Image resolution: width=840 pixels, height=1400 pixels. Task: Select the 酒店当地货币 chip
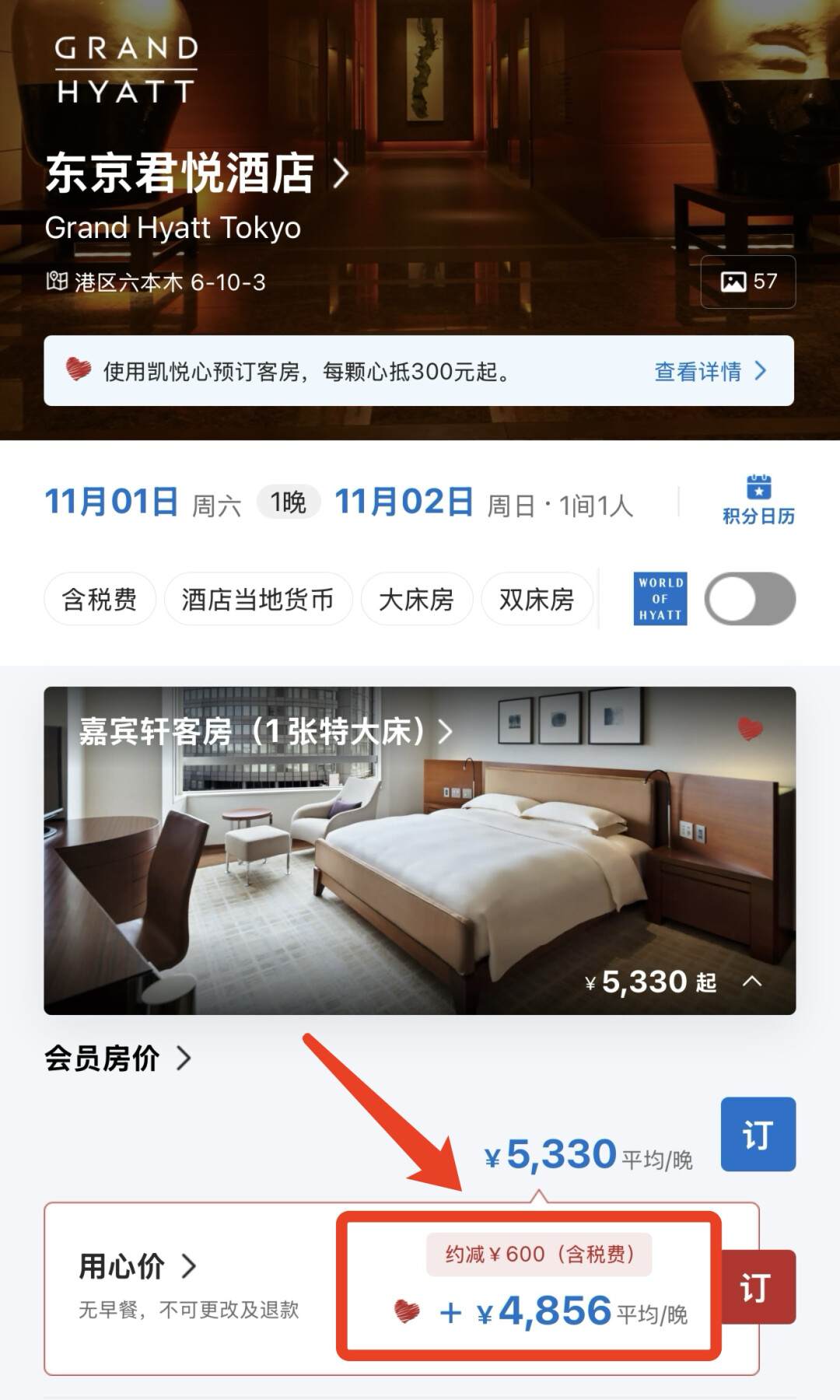pyautogui.click(x=257, y=600)
